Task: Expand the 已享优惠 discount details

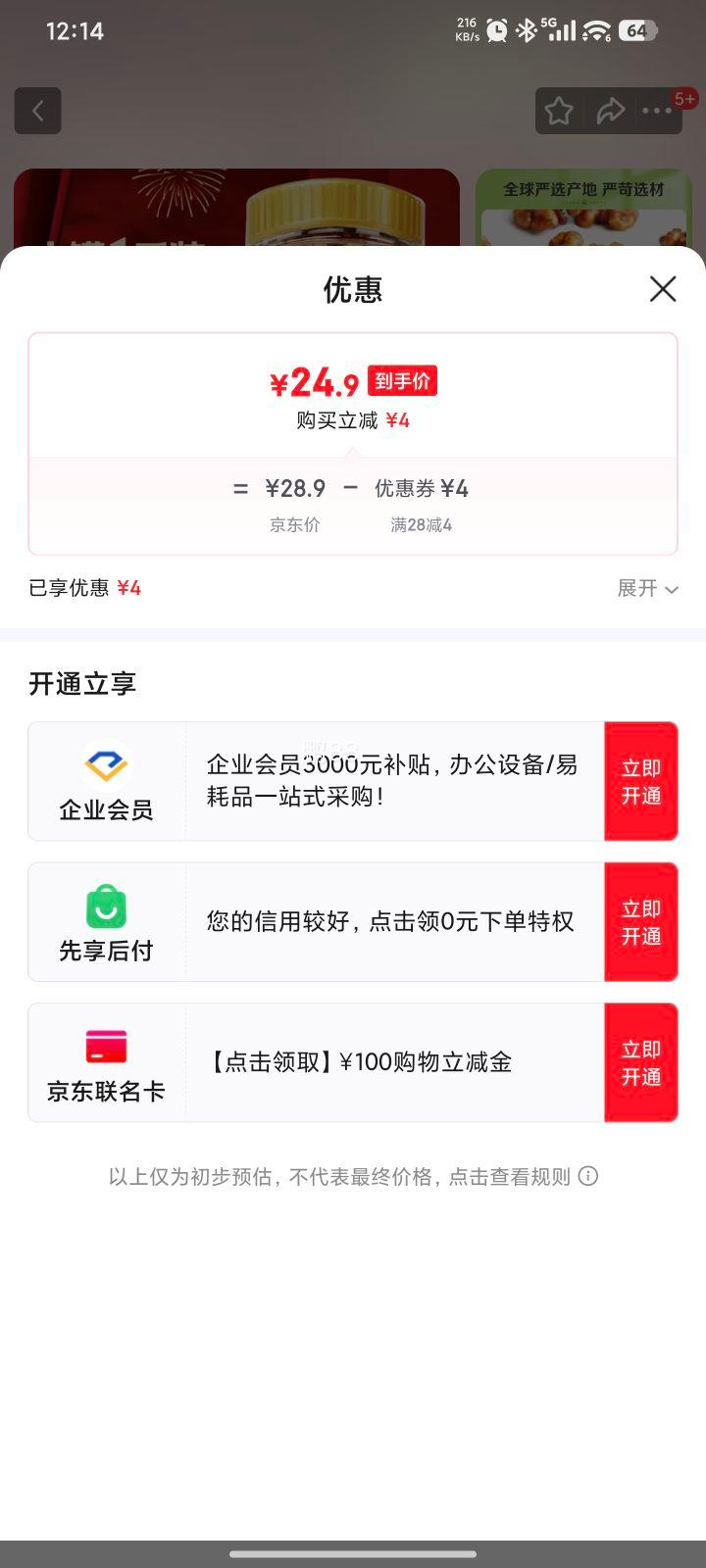Action: [x=84, y=588]
